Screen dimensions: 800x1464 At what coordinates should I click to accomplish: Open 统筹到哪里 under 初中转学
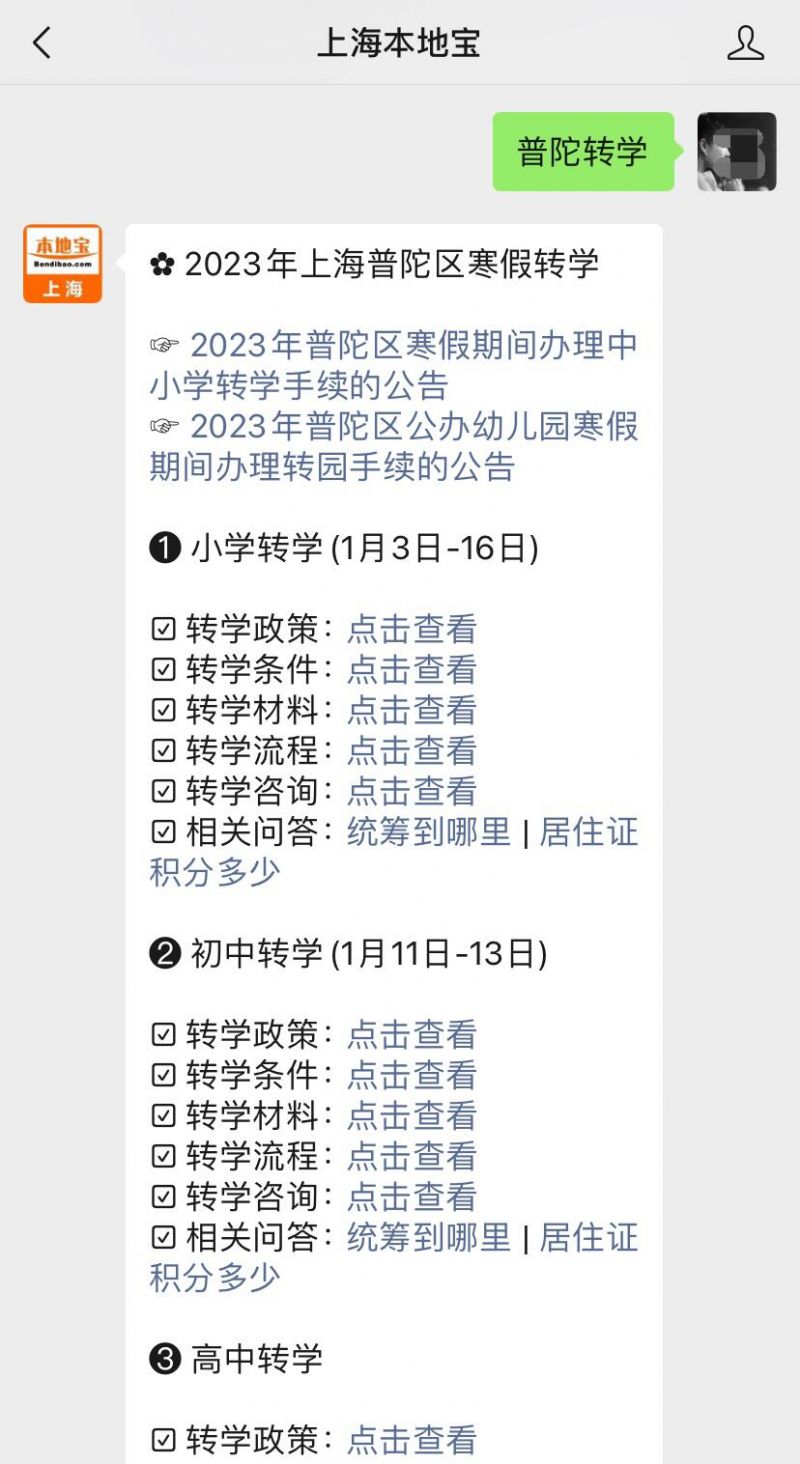pyautogui.click(x=429, y=1237)
